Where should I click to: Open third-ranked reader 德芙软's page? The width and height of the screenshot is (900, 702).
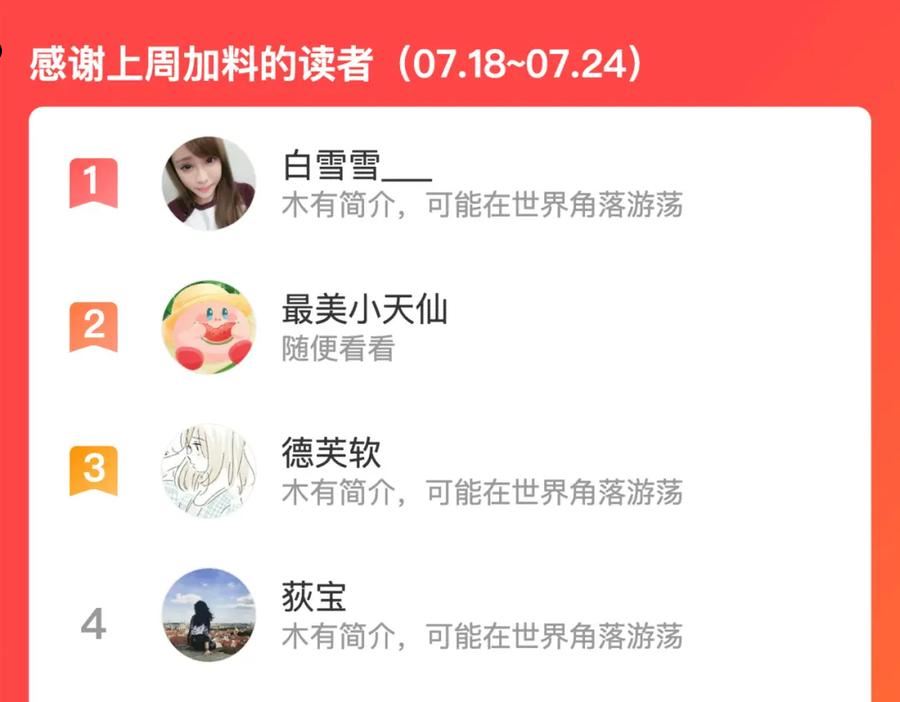click(x=331, y=454)
